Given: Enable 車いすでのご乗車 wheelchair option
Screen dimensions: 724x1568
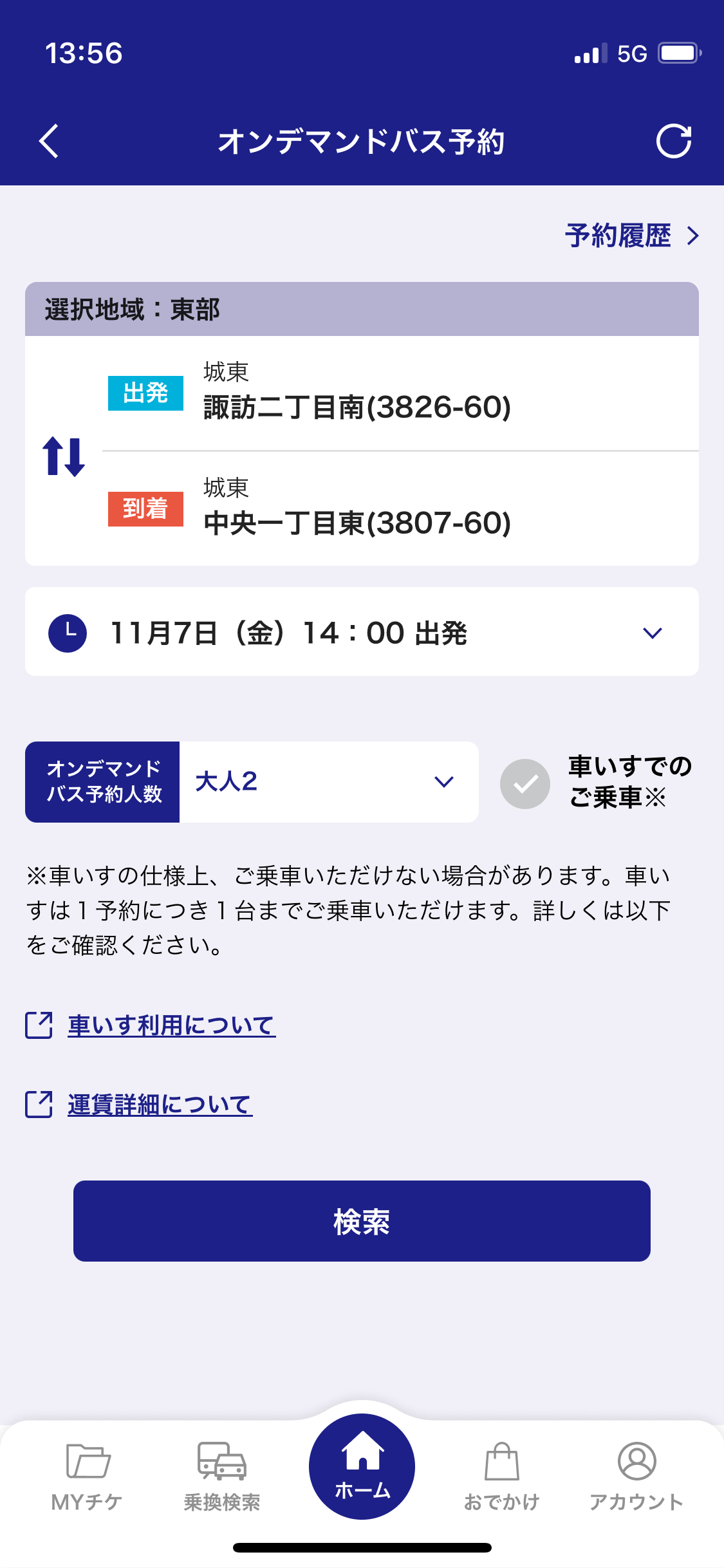Looking at the screenshot, I should [x=524, y=783].
